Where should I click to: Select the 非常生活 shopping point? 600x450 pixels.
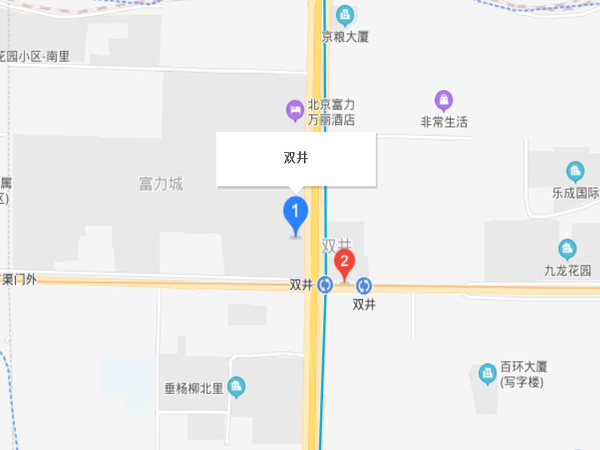pos(444,100)
